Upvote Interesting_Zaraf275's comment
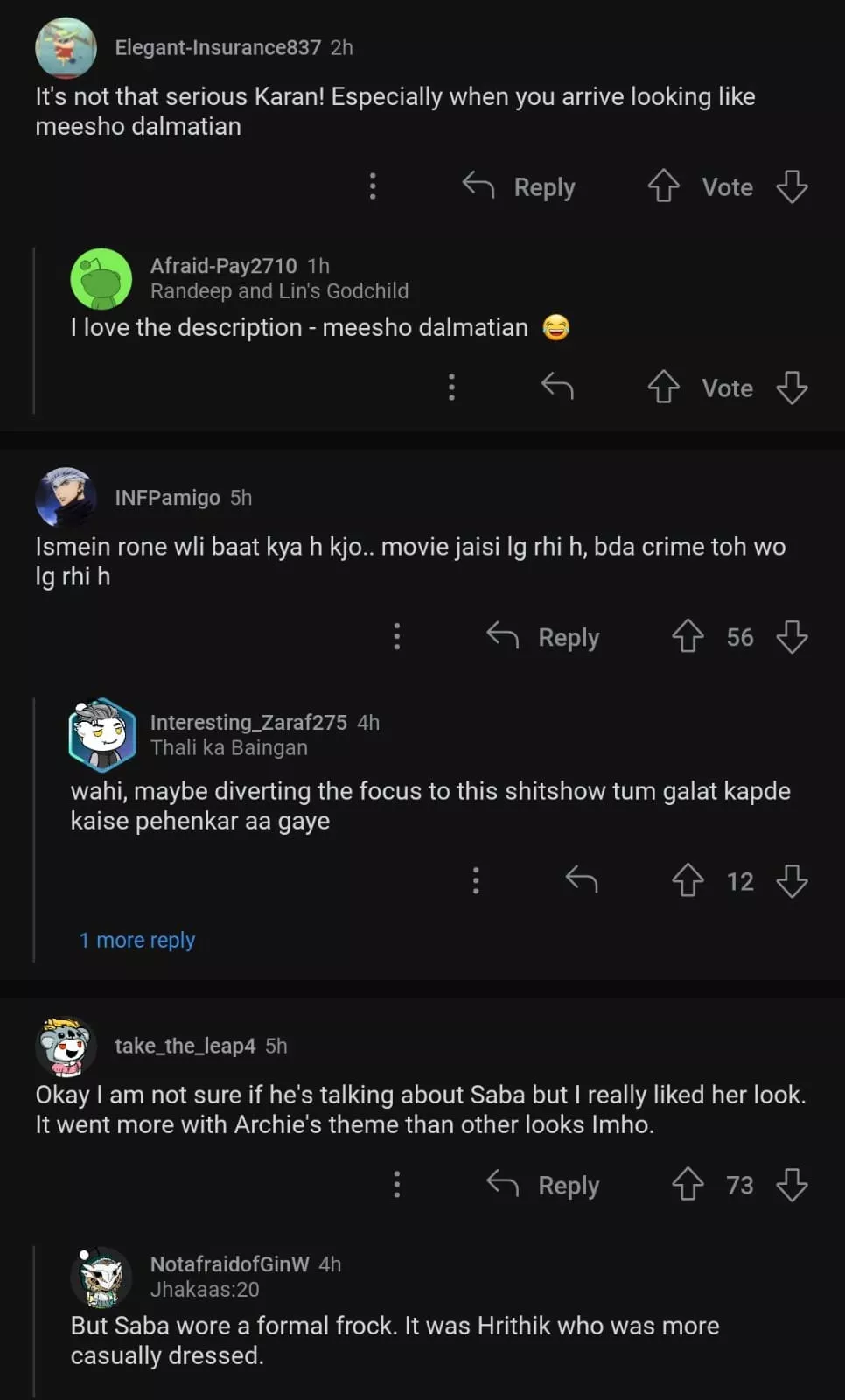 (x=688, y=880)
